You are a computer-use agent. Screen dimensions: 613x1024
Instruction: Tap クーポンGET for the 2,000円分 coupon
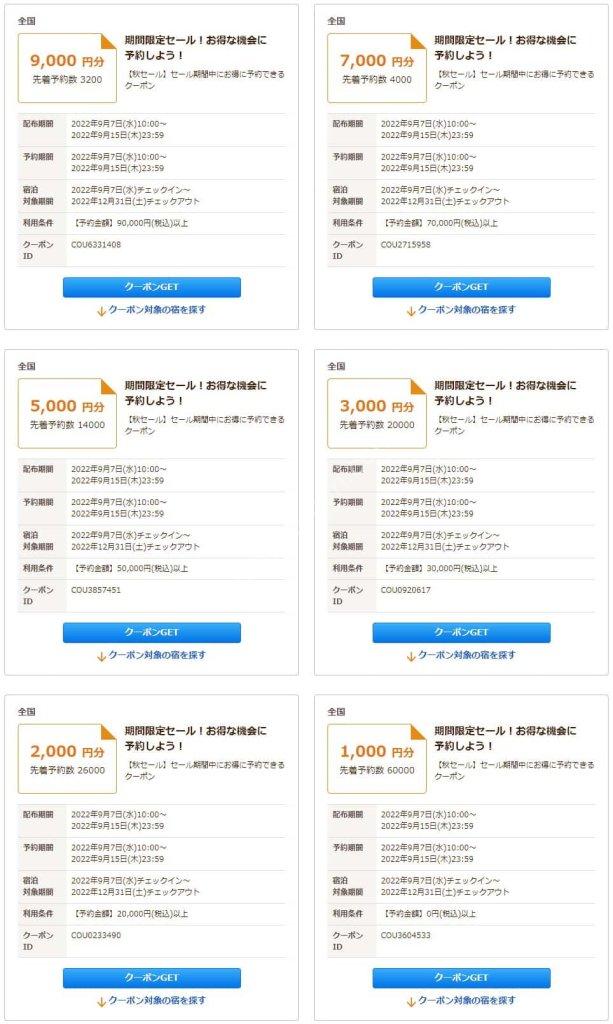pos(151,978)
